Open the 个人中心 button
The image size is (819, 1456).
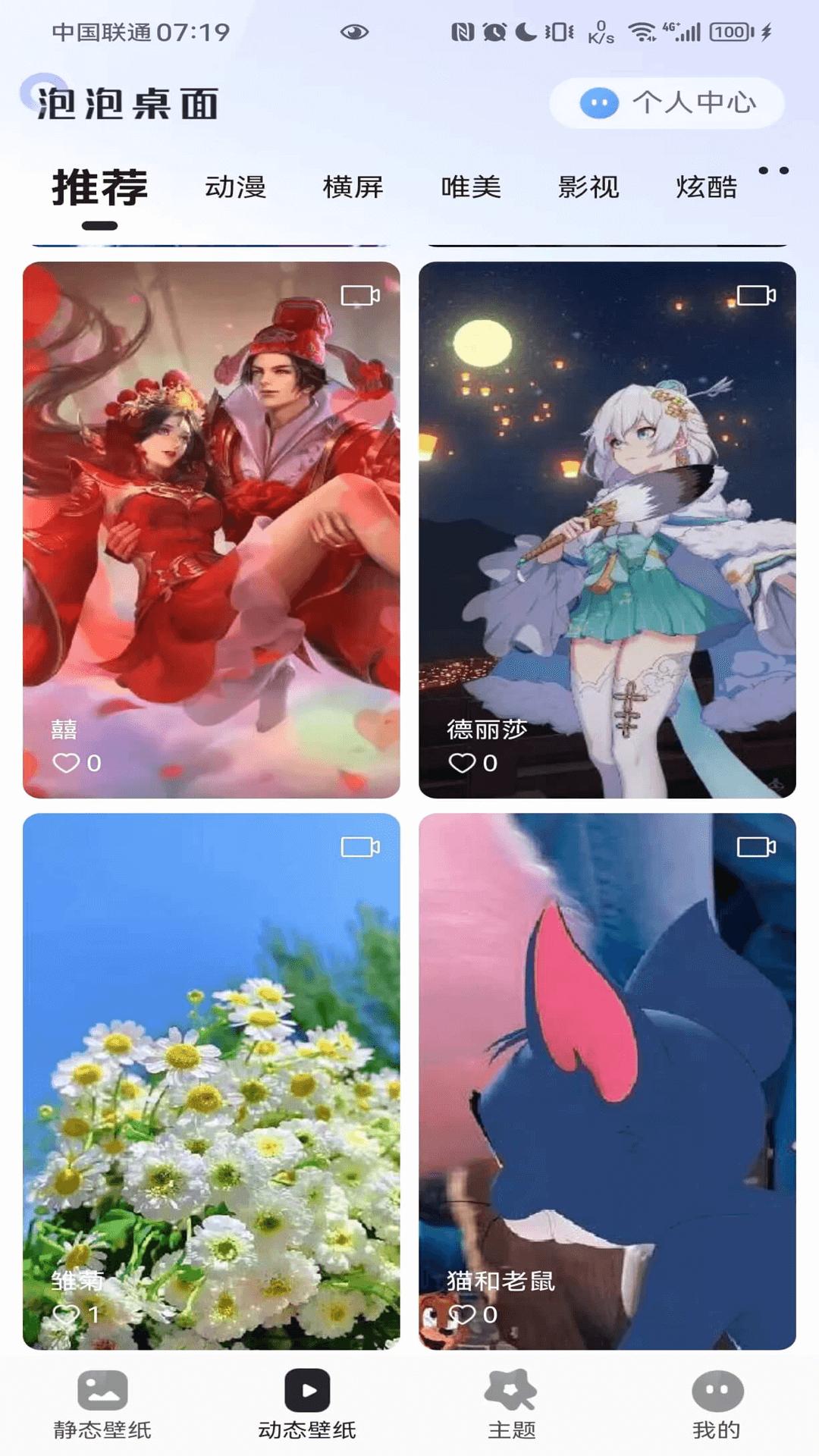(x=667, y=102)
